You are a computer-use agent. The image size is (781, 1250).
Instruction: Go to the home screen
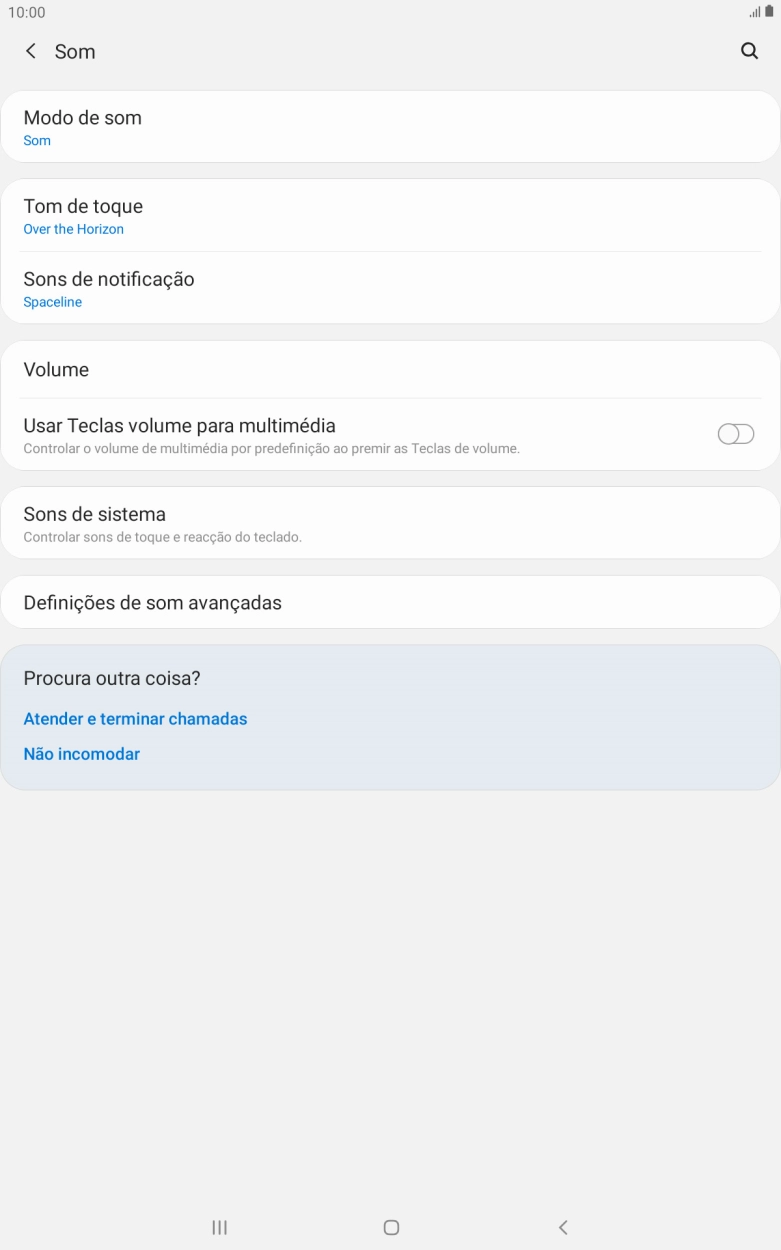(x=391, y=1227)
